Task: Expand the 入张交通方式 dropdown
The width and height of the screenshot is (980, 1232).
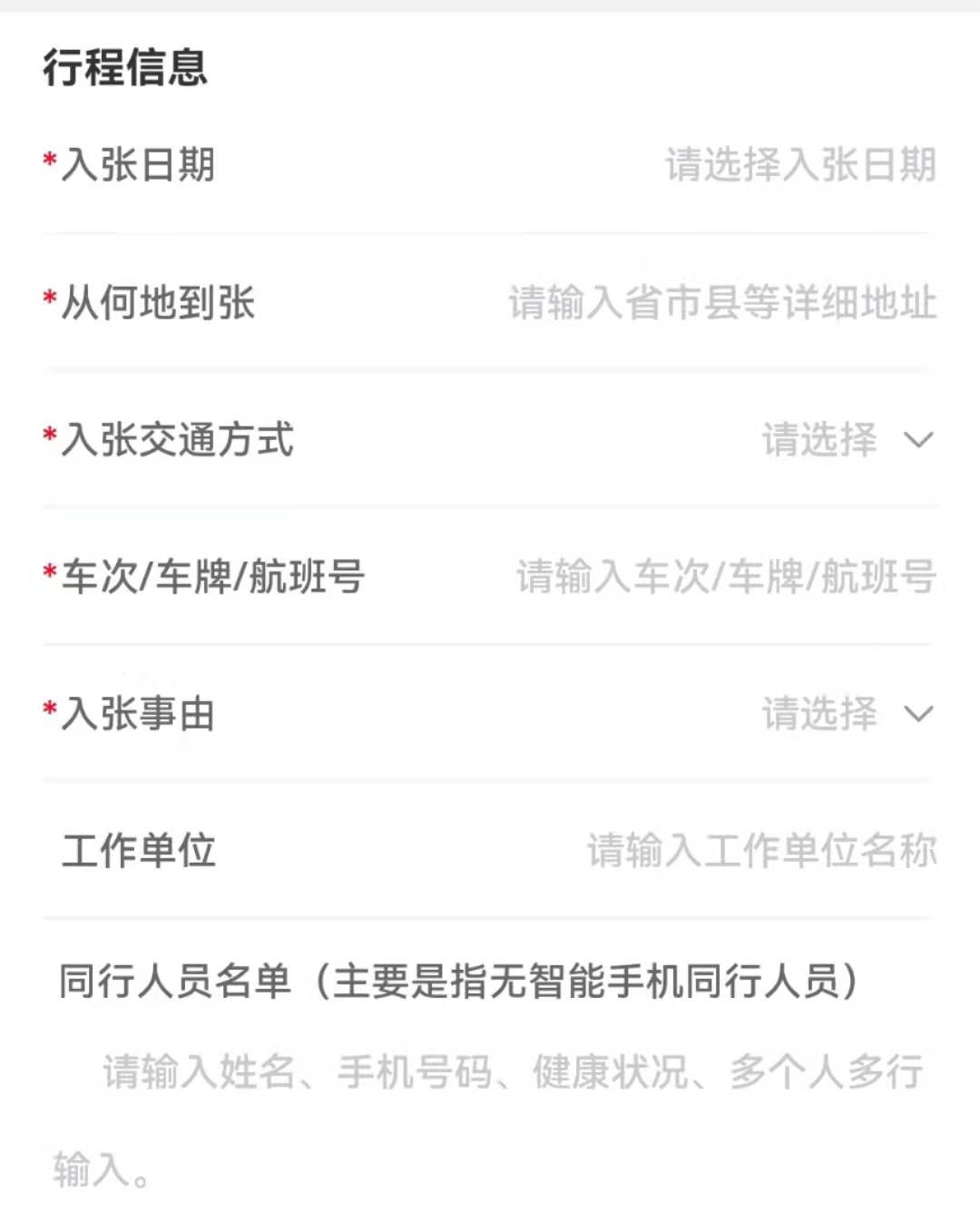Action: coord(846,441)
